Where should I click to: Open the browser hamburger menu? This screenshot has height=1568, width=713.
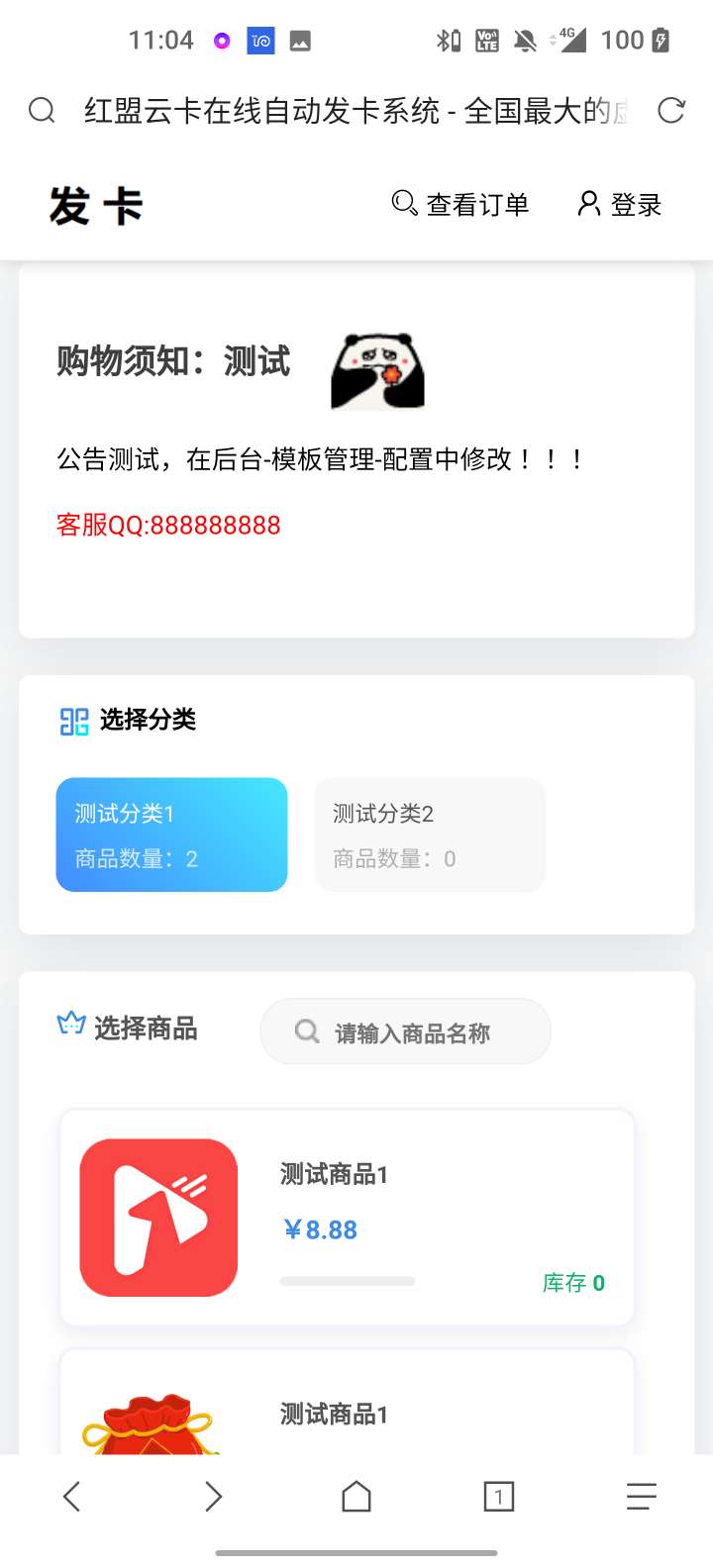[x=642, y=1496]
